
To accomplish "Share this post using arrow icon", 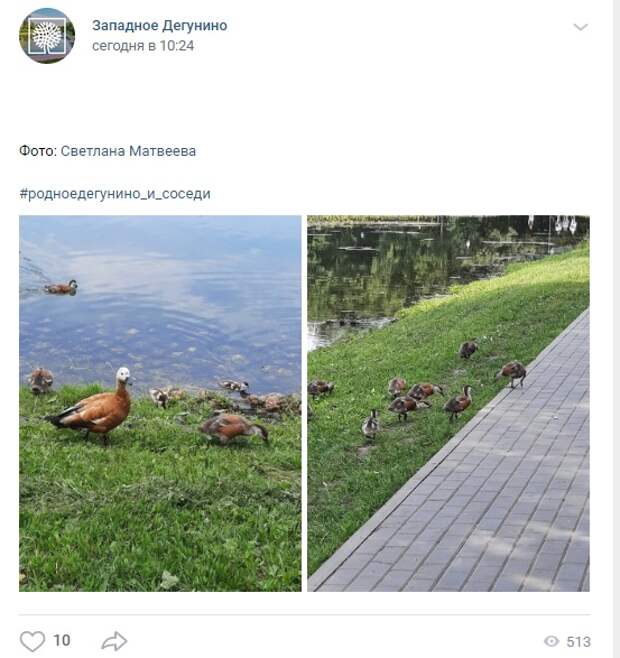I will pyautogui.click(x=115, y=641).
